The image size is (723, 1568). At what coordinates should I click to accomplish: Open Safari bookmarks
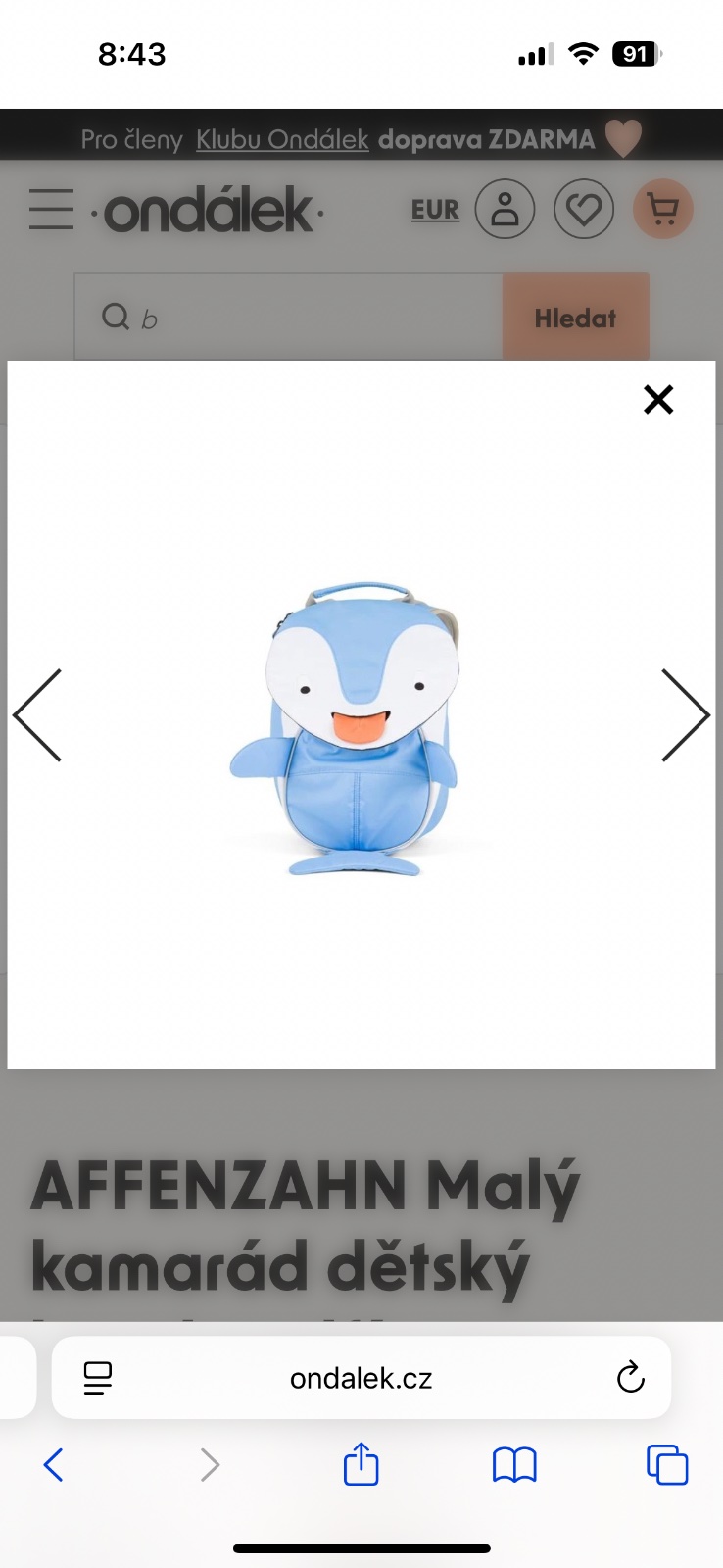513,1465
